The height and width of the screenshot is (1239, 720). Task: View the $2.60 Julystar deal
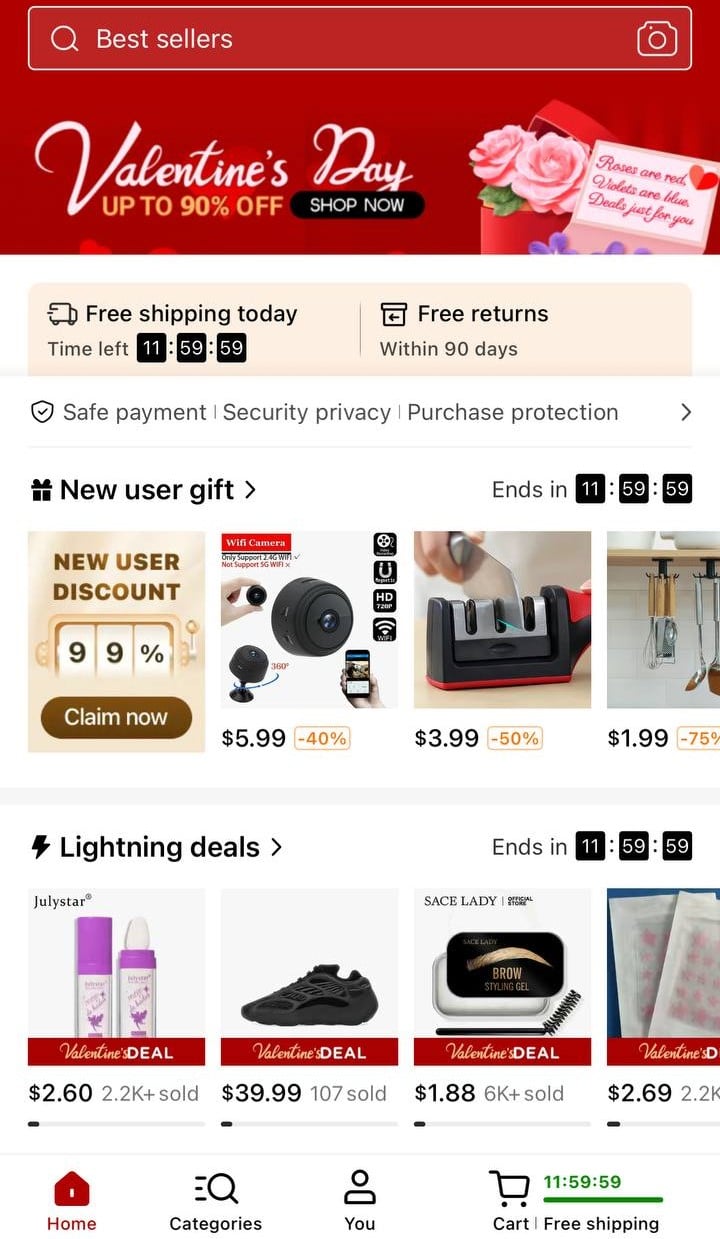click(116, 965)
